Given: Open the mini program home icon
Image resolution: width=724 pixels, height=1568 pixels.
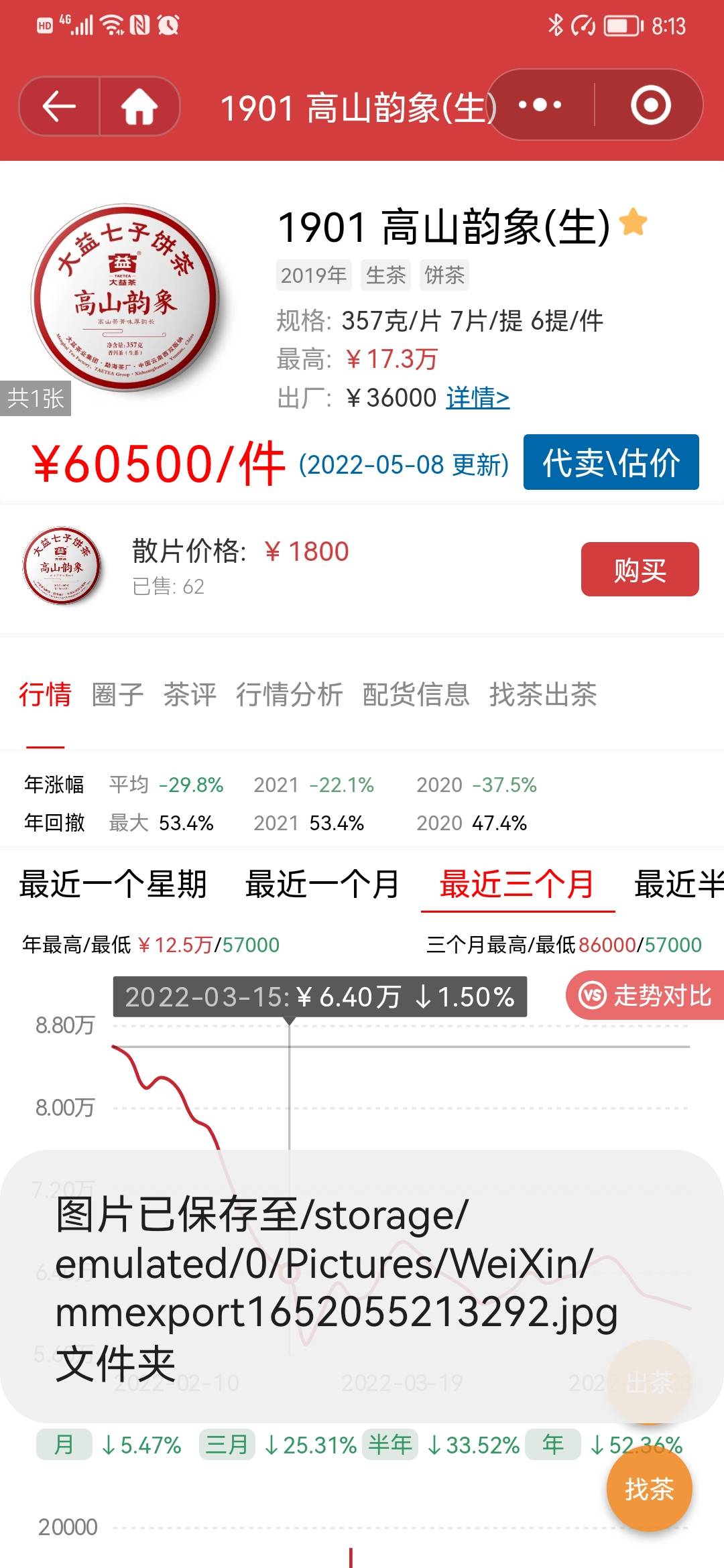Looking at the screenshot, I should (139, 107).
